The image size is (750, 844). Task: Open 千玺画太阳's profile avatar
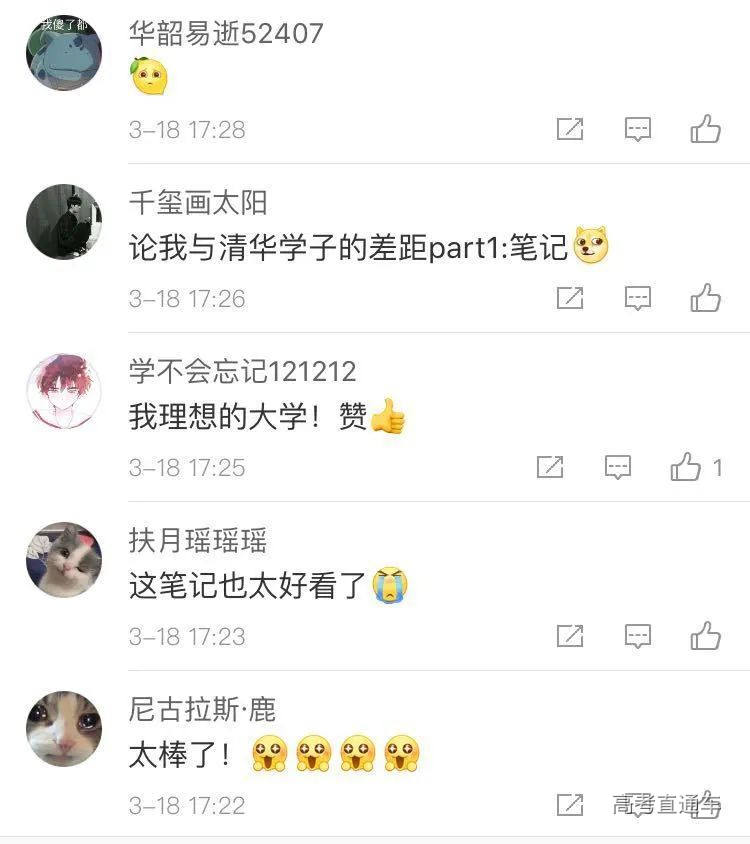[64, 222]
